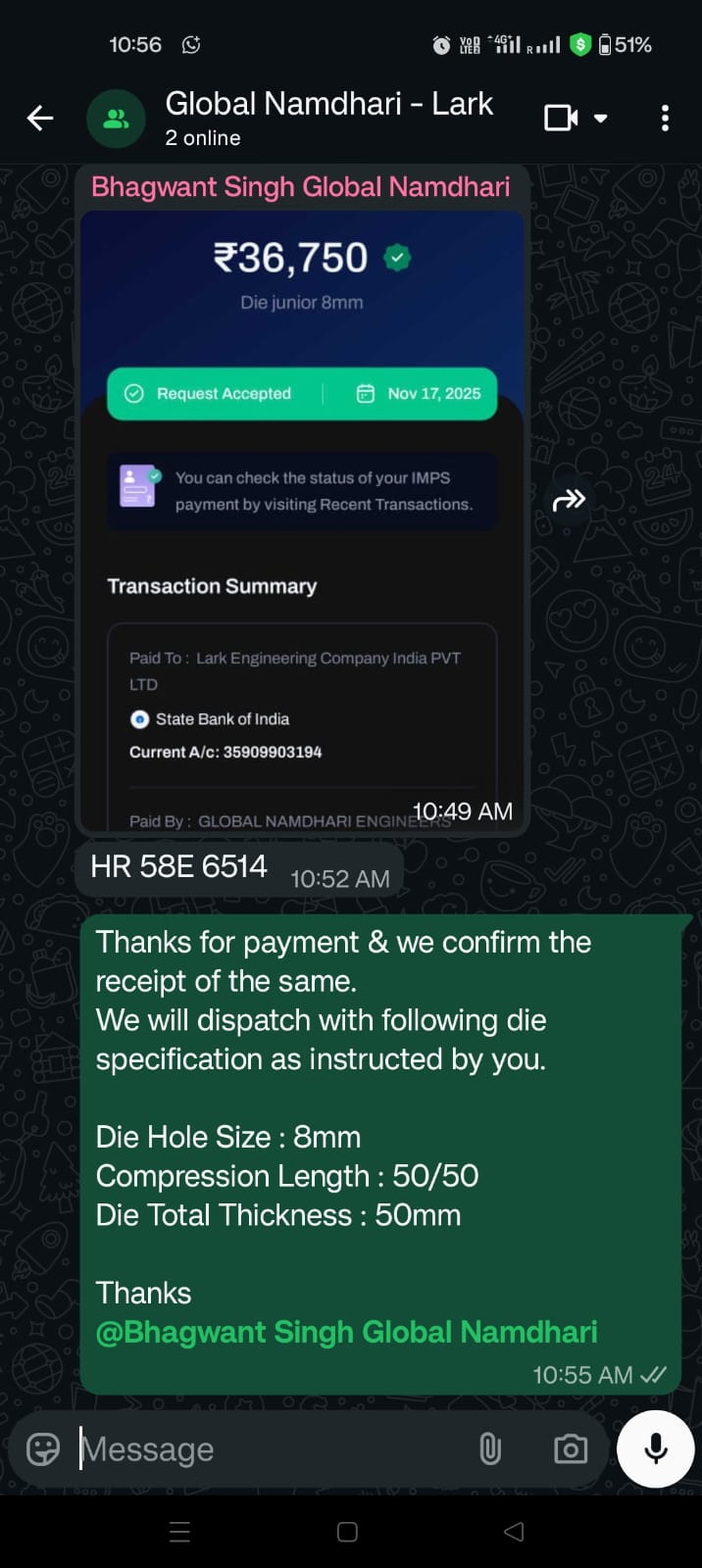Attach a file with the paperclip

[490, 1448]
